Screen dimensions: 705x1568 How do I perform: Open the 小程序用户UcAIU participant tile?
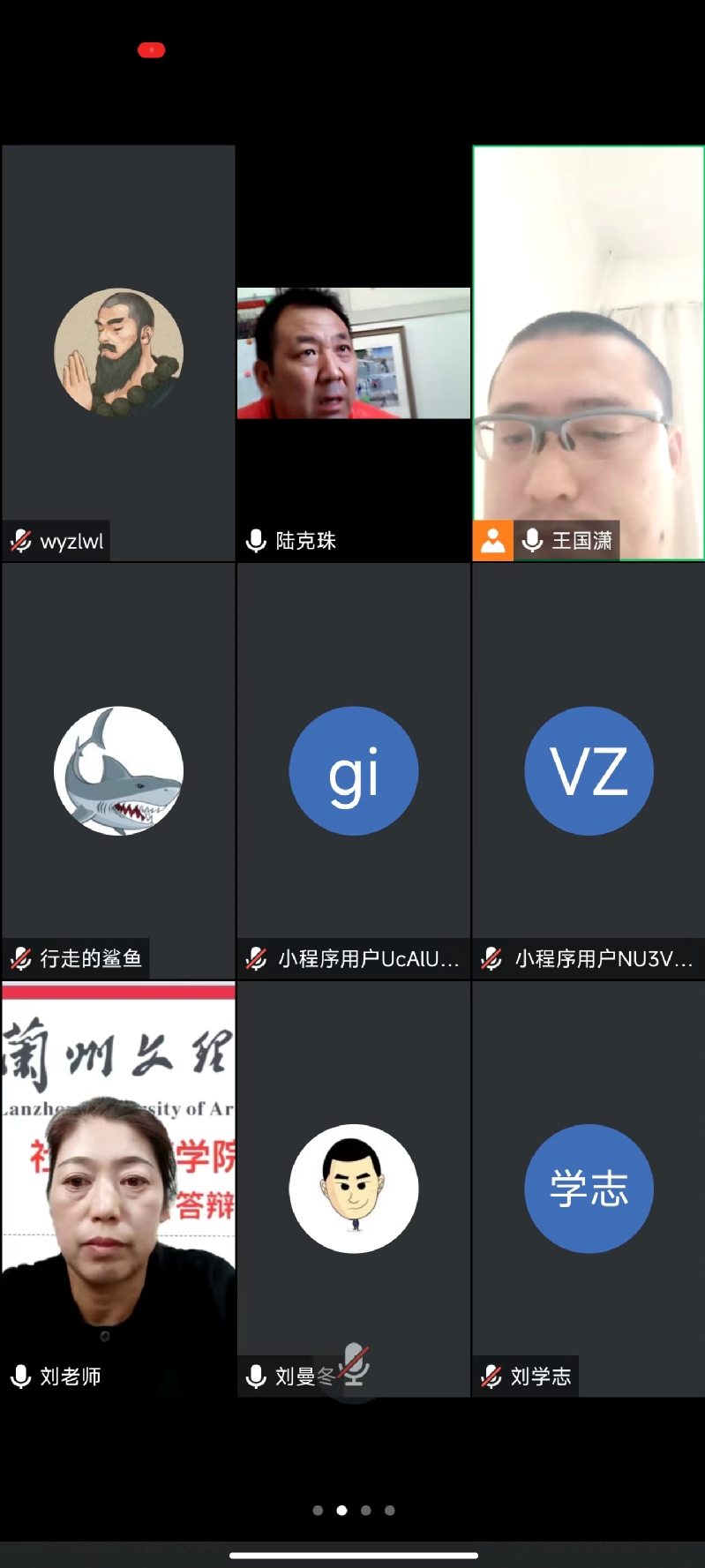[353, 770]
